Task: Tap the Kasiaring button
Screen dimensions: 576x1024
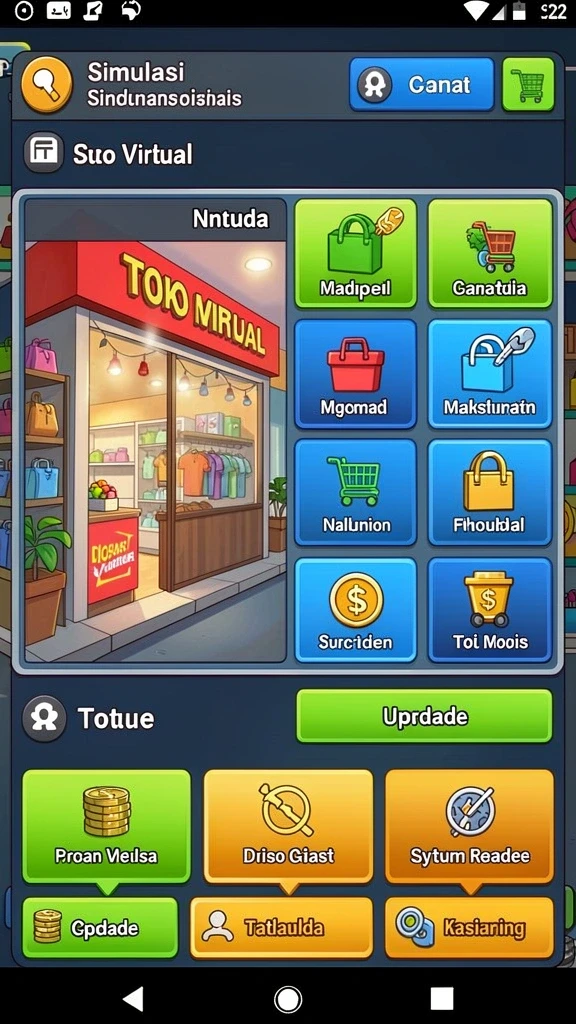Action: tap(470, 927)
